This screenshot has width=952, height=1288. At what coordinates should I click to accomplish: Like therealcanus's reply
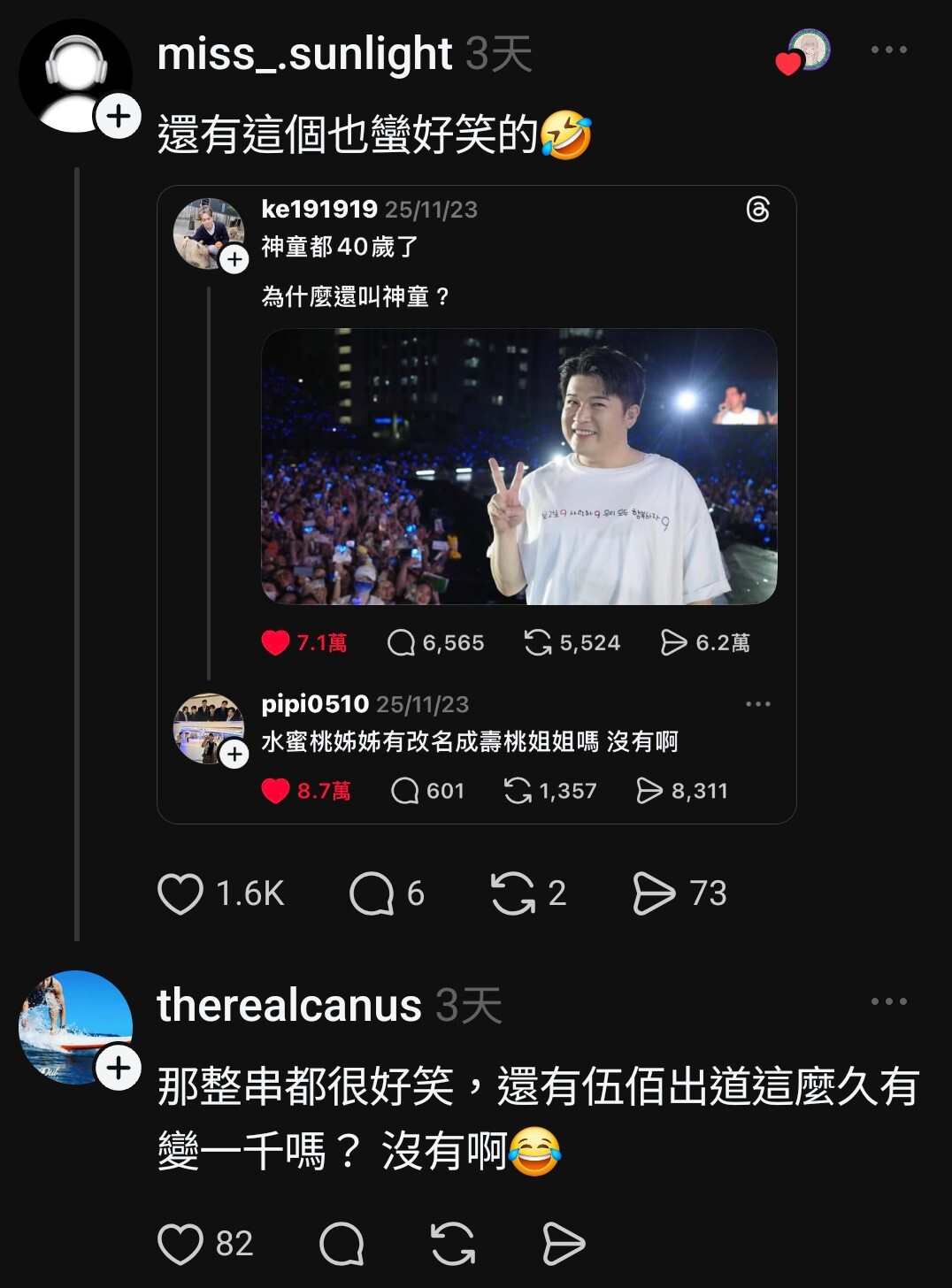tap(180, 1244)
